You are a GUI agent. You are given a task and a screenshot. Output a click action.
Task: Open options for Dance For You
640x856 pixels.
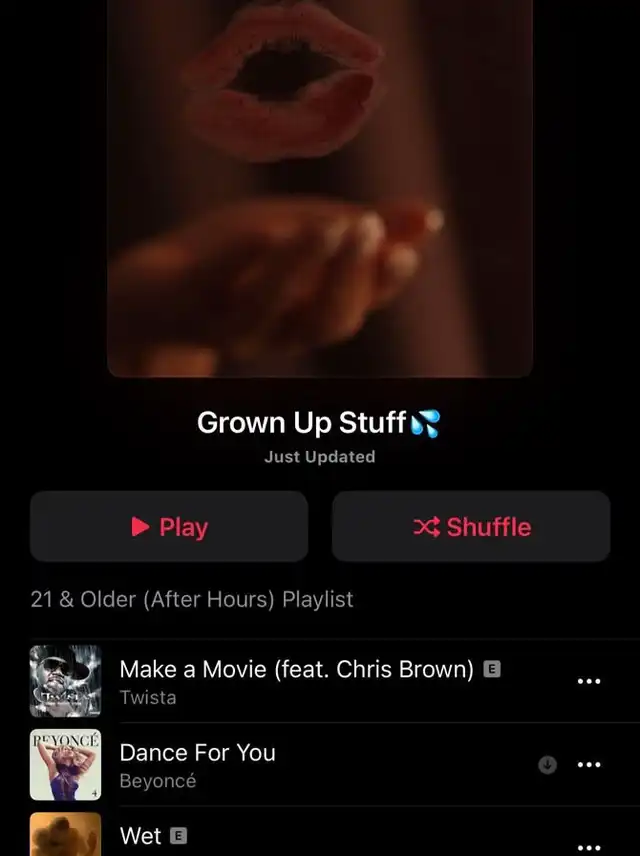(x=589, y=765)
